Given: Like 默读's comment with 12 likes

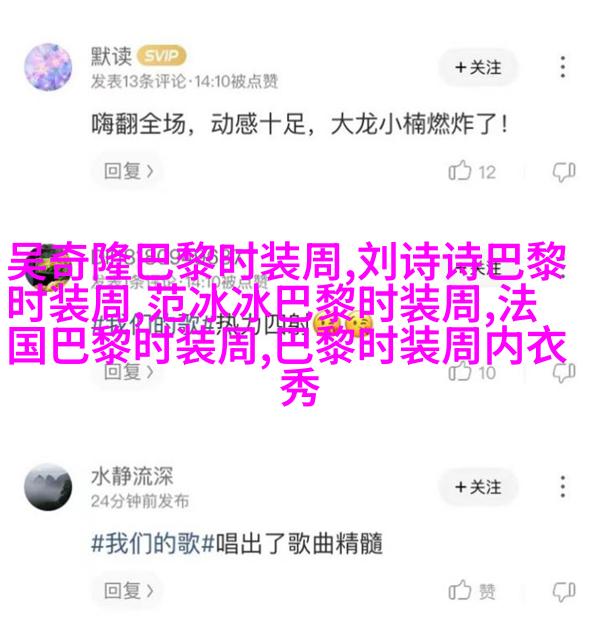Looking at the screenshot, I should [x=473, y=172].
